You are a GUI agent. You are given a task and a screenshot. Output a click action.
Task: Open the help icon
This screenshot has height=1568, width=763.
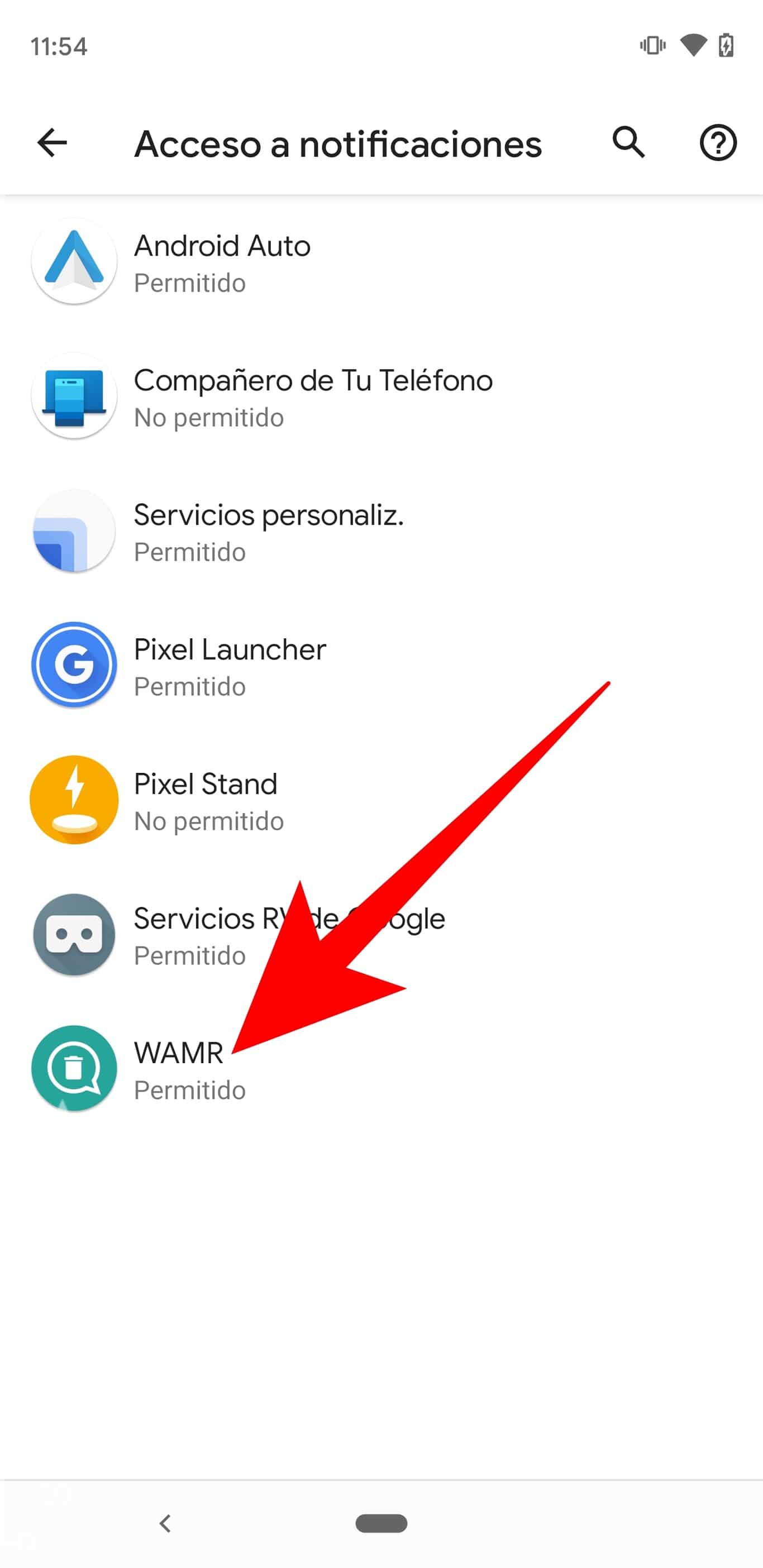pyautogui.click(x=718, y=143)
